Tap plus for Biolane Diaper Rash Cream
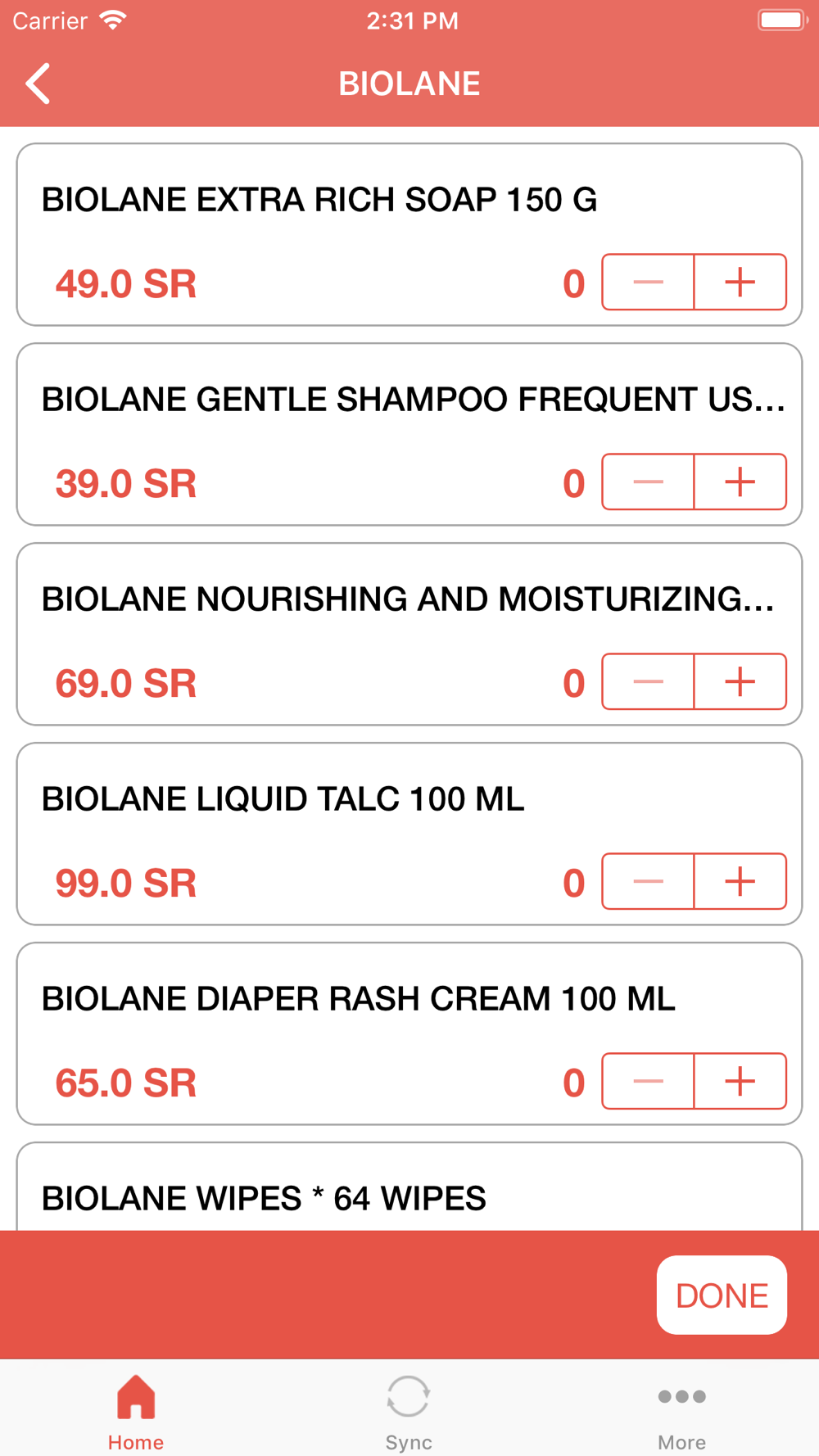The height and width of the screenshot is (1456, 819). 740,1082
